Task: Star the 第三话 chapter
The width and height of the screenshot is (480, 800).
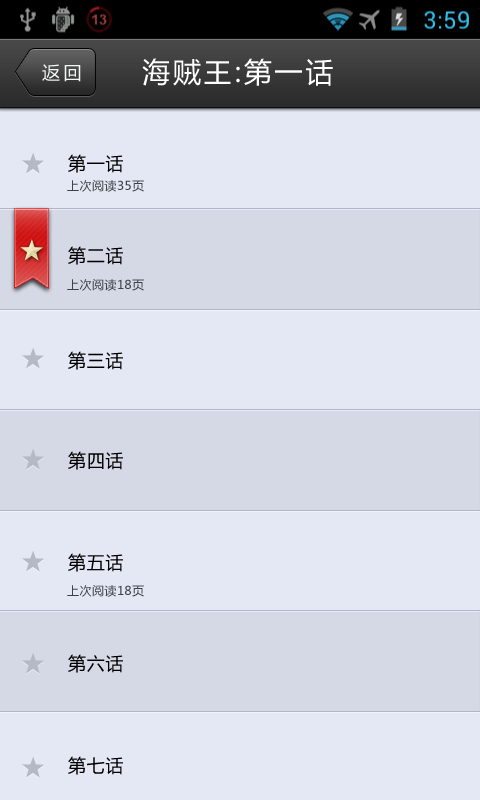Action: 33,359
